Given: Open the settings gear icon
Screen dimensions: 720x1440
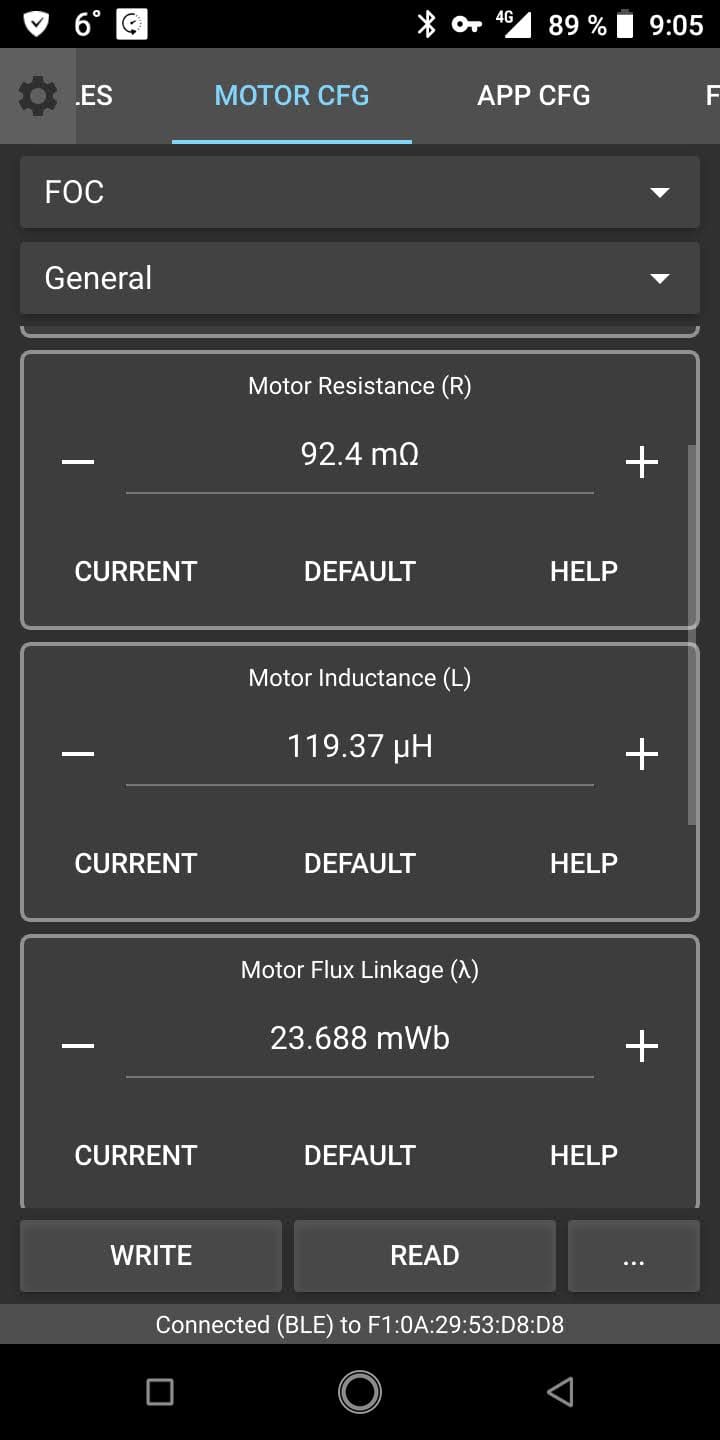Looking at the screenshot, I should [37, 96].
